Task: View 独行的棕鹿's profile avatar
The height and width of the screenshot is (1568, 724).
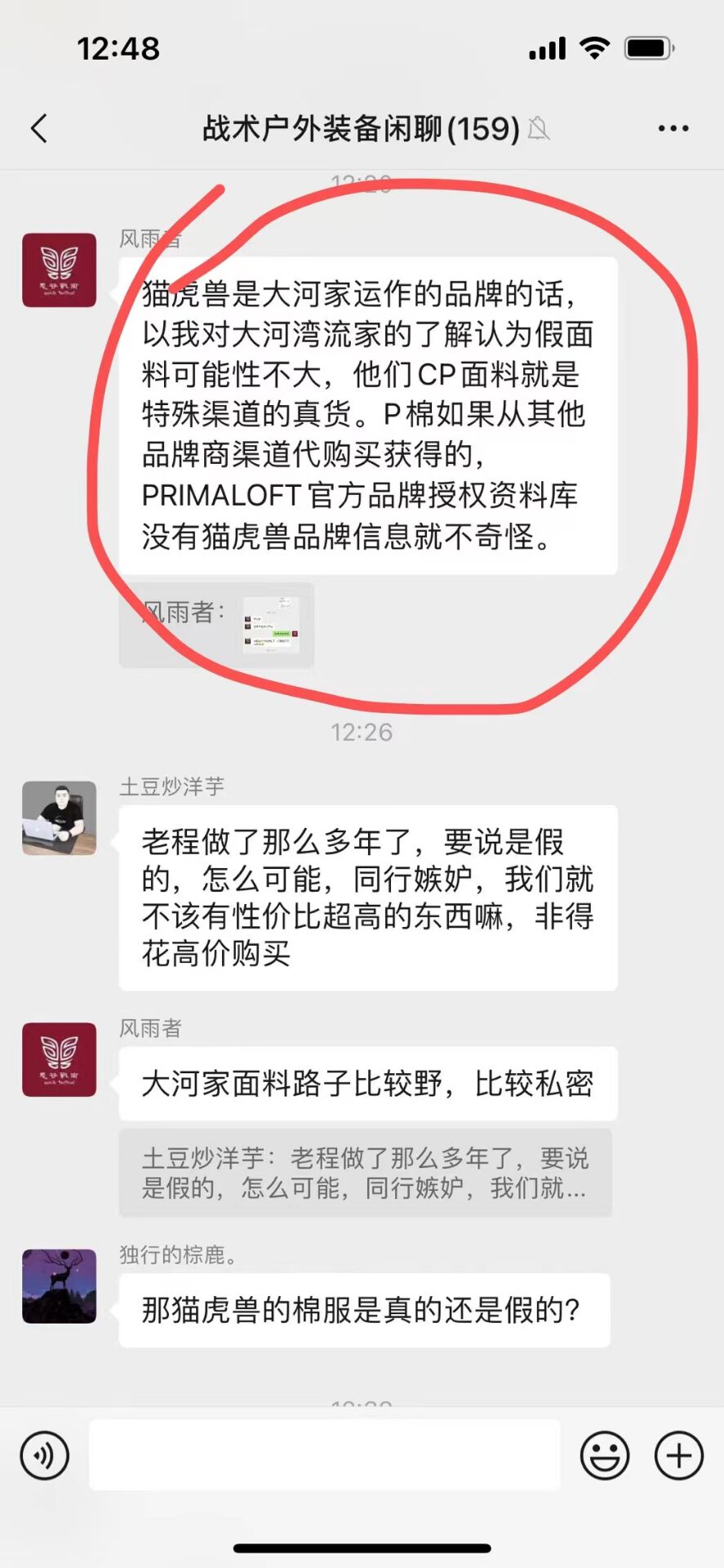Action: [x=59, y=1286]
